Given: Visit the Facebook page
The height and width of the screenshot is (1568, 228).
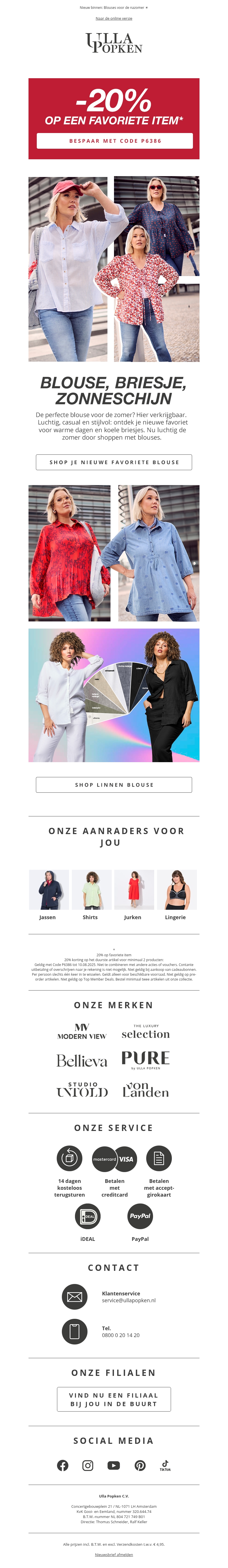Looking at the screenshot, I should 63,1465.
